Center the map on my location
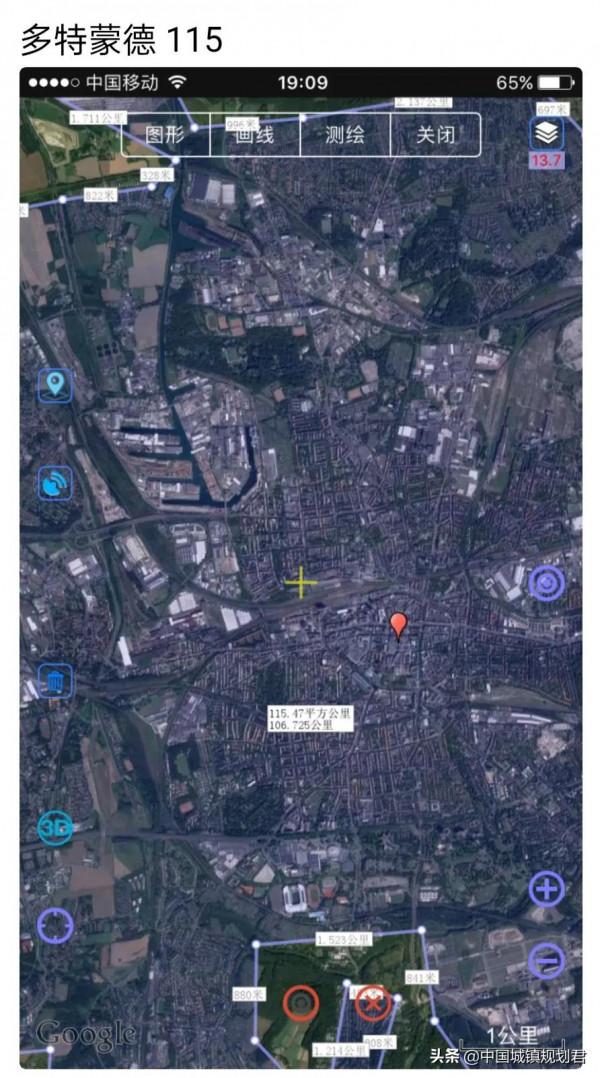Viewport: 600px width, 1078px height. pyautogui.click(x=55, y=925)
